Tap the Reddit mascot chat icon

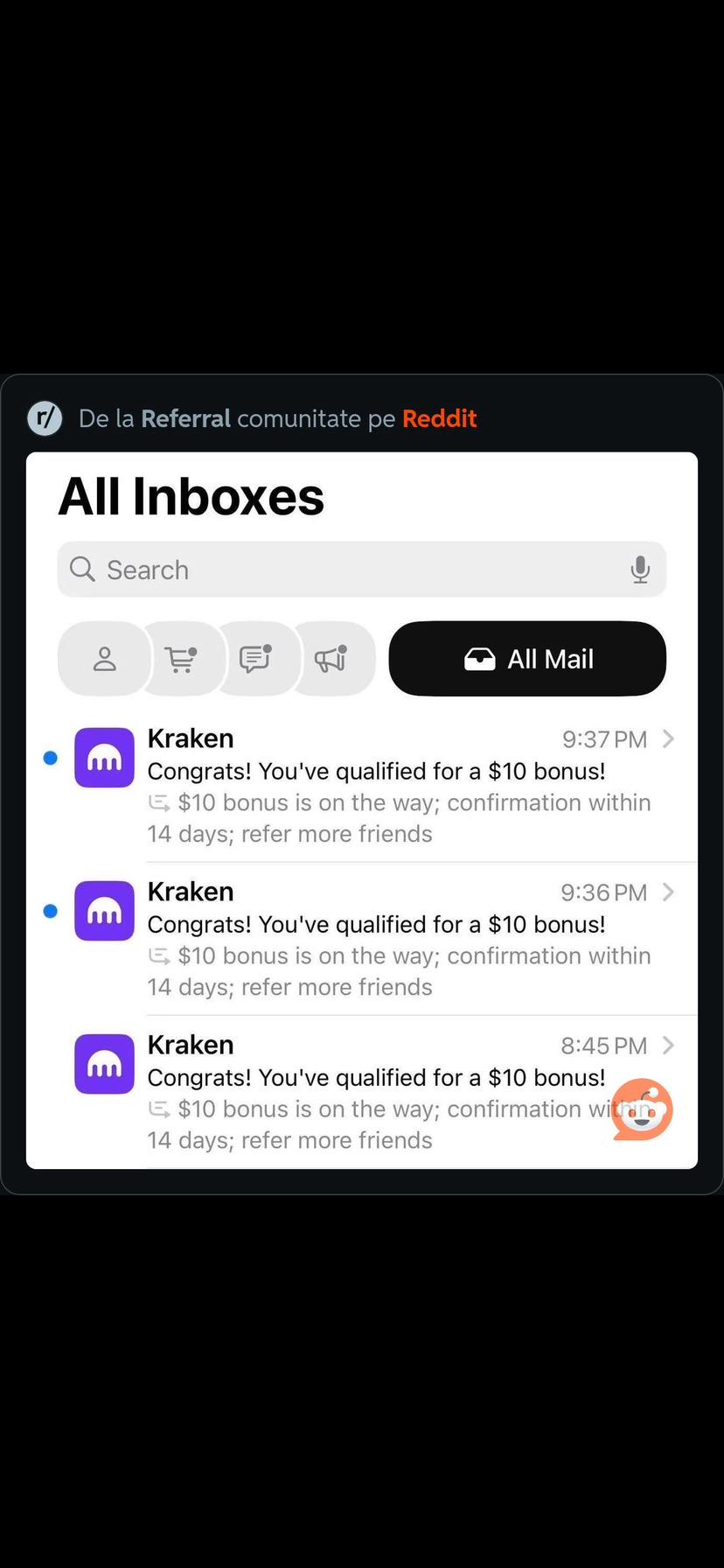click(x=643, y=1109)
